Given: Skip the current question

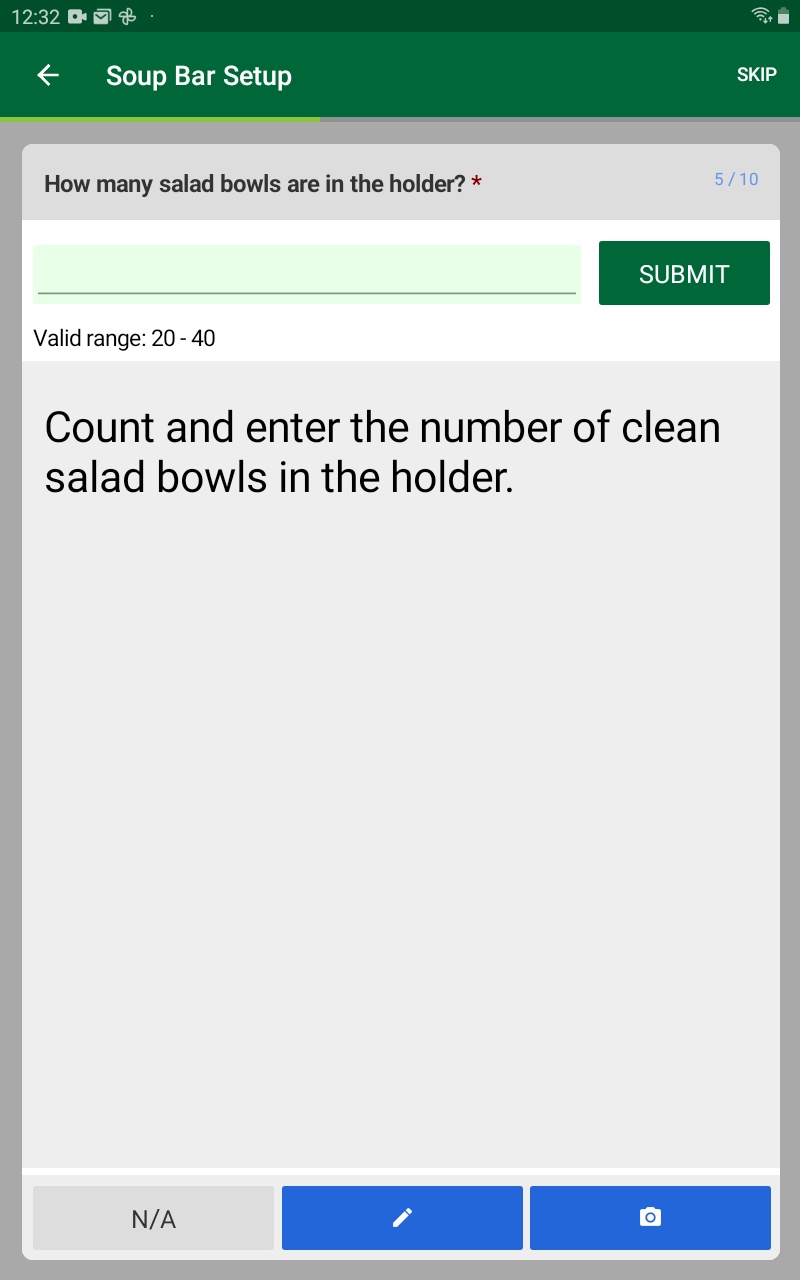Looking at the screenshot, I should coord(756,74).
